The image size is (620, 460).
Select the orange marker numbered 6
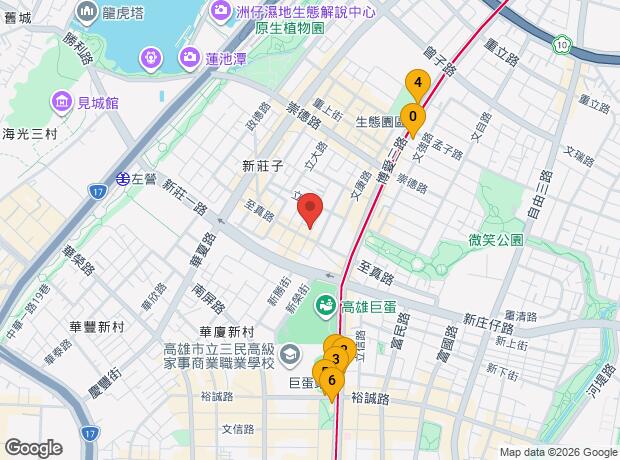tap(332, 381)
